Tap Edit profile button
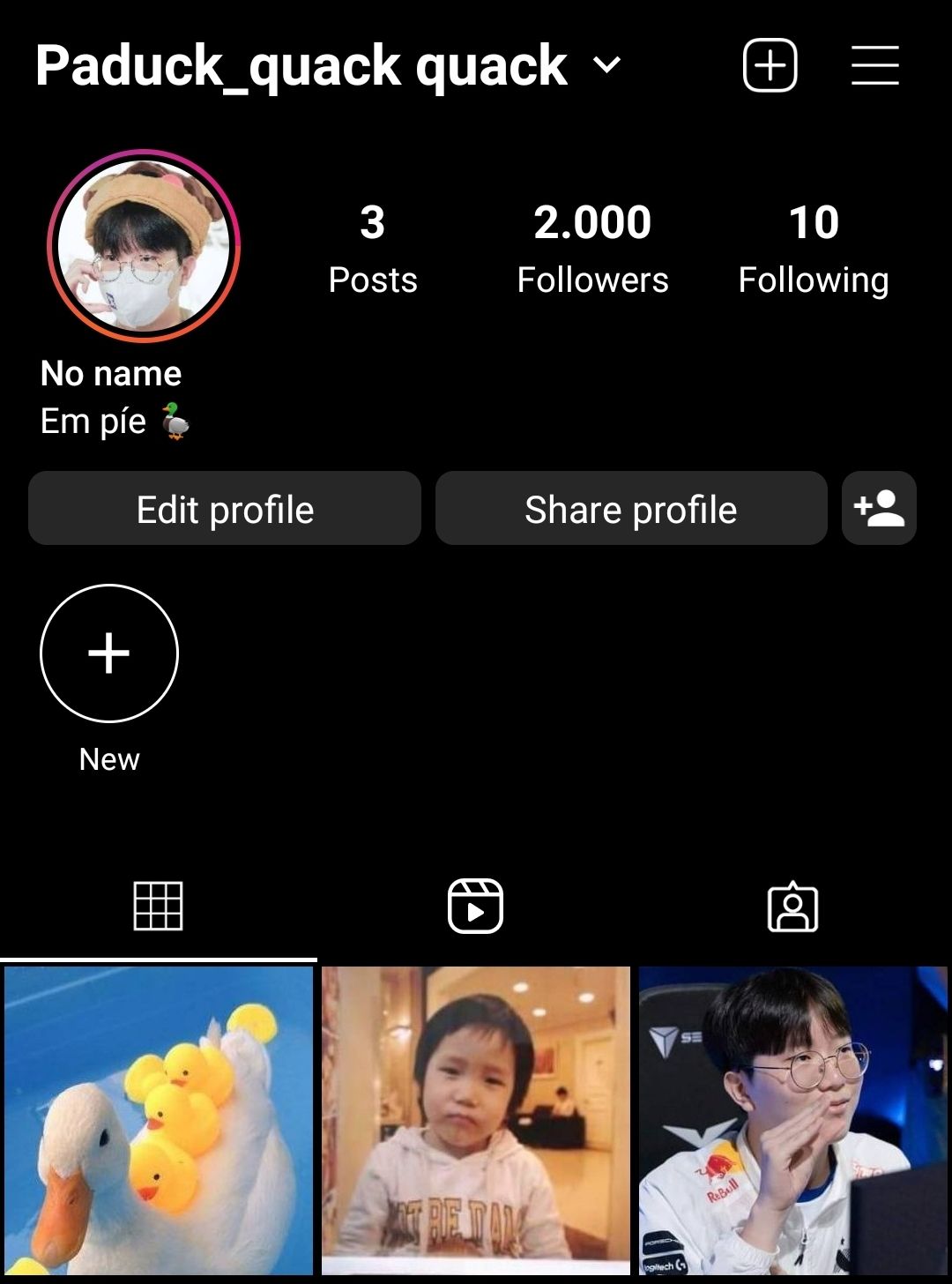The height and width of the screenshot is (1284, 952). [225, 509]
